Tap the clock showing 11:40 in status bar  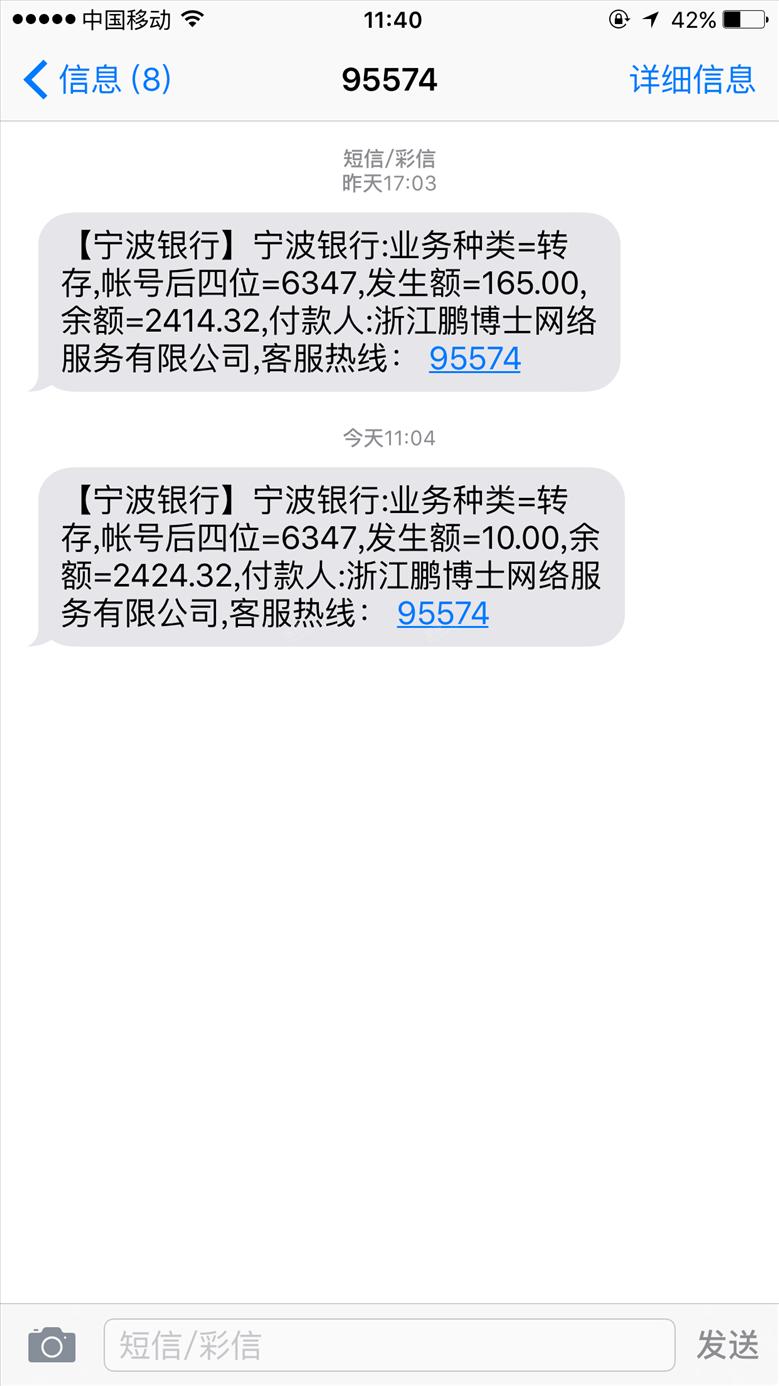(389, 18)
